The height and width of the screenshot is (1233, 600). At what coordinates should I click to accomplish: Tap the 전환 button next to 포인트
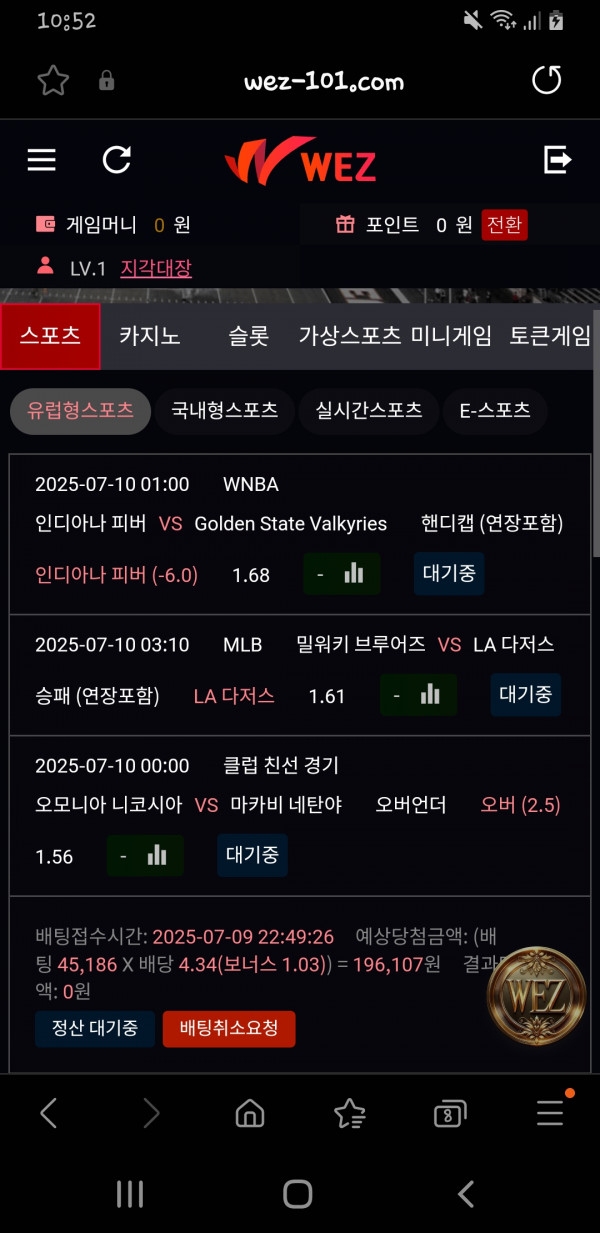click(x=504, y=225)
